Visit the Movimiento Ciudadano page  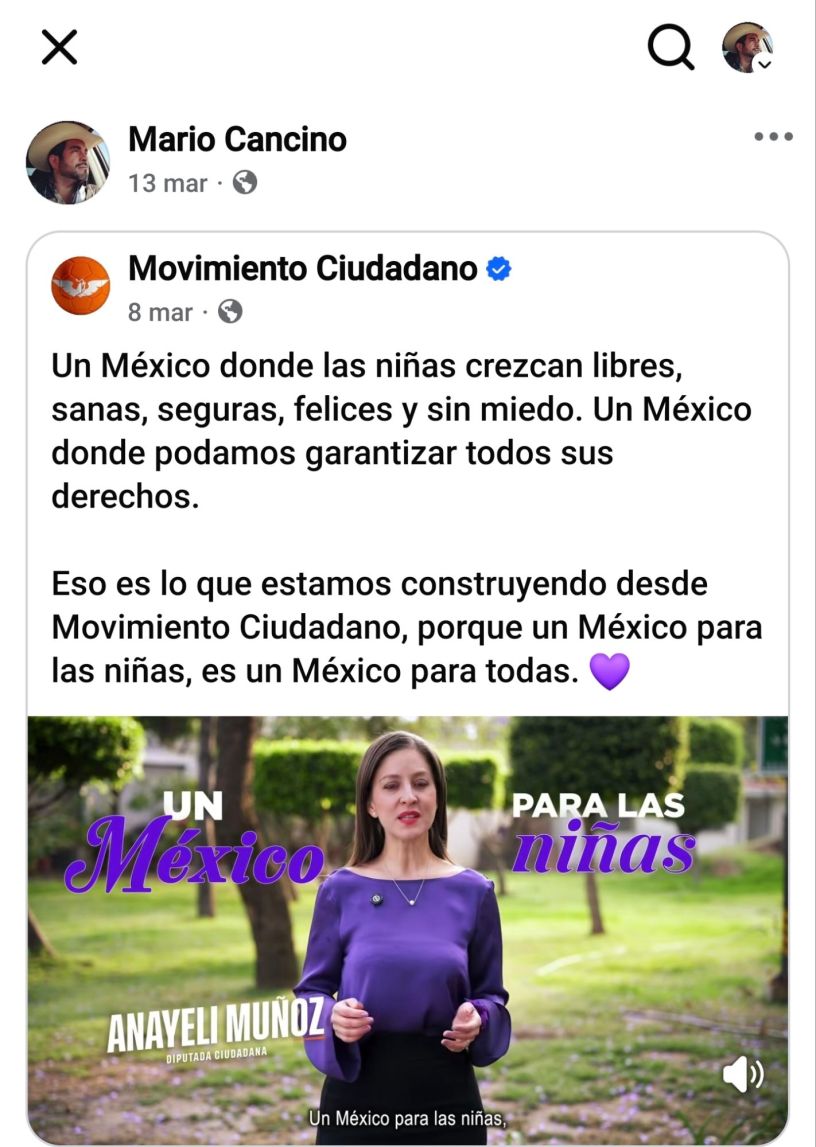(x=302, y=268)
